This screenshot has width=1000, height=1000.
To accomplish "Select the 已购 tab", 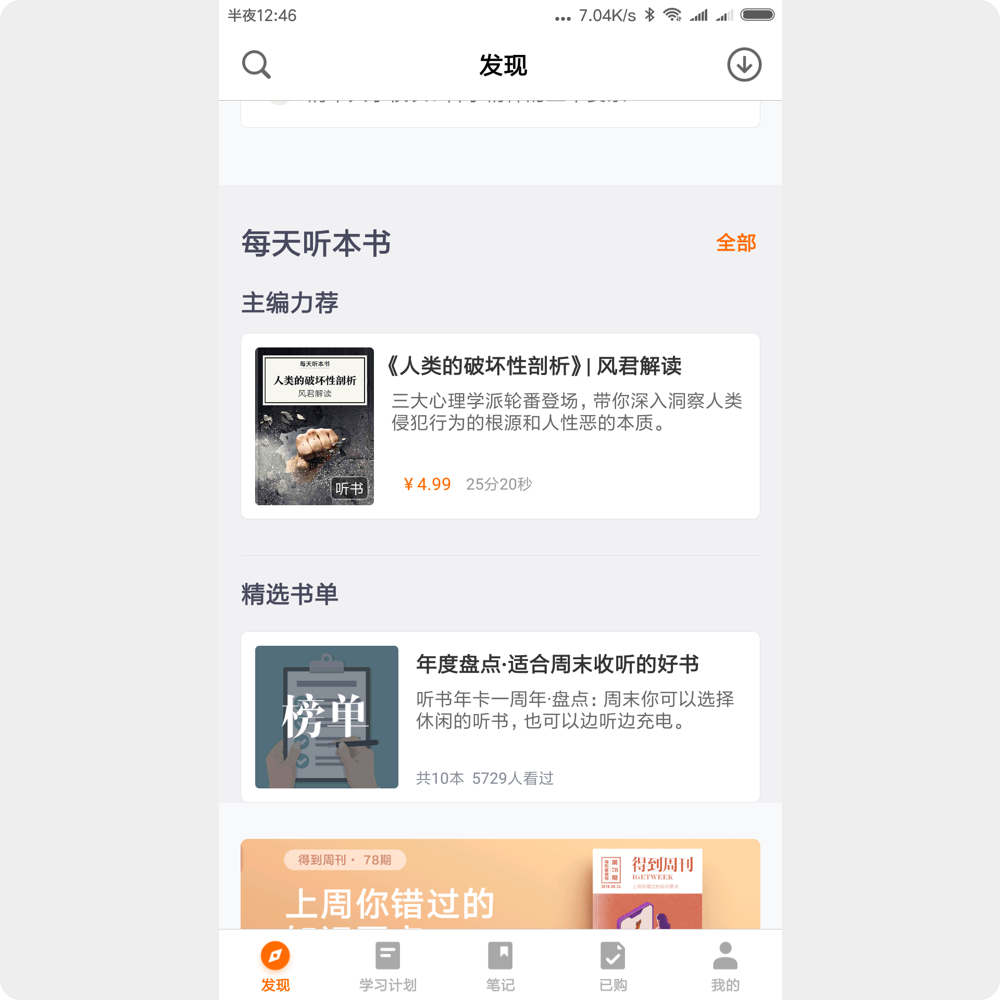I will [613, 966].
